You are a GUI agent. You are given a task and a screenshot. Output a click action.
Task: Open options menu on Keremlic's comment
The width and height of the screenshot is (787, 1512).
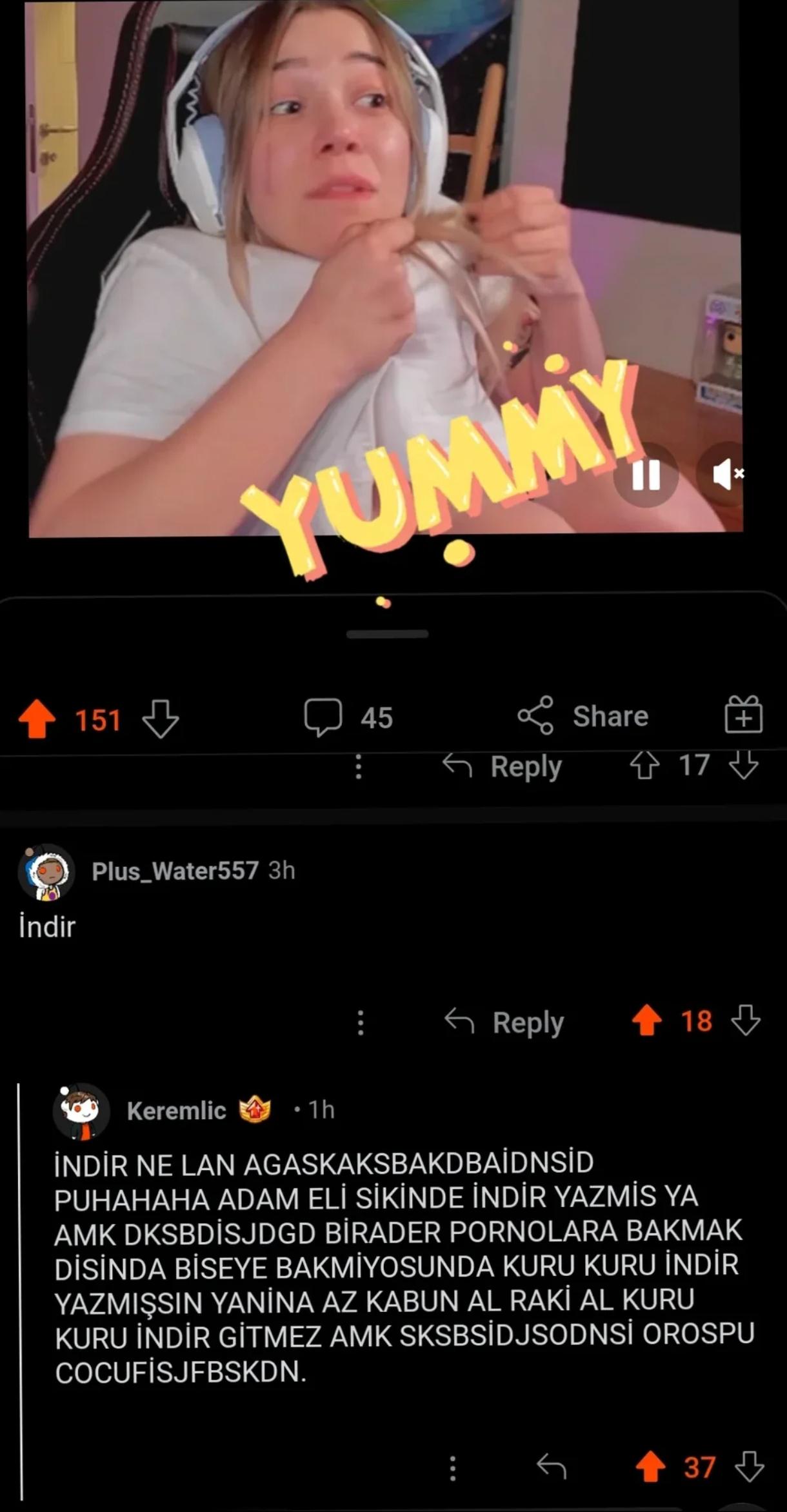453,1467
